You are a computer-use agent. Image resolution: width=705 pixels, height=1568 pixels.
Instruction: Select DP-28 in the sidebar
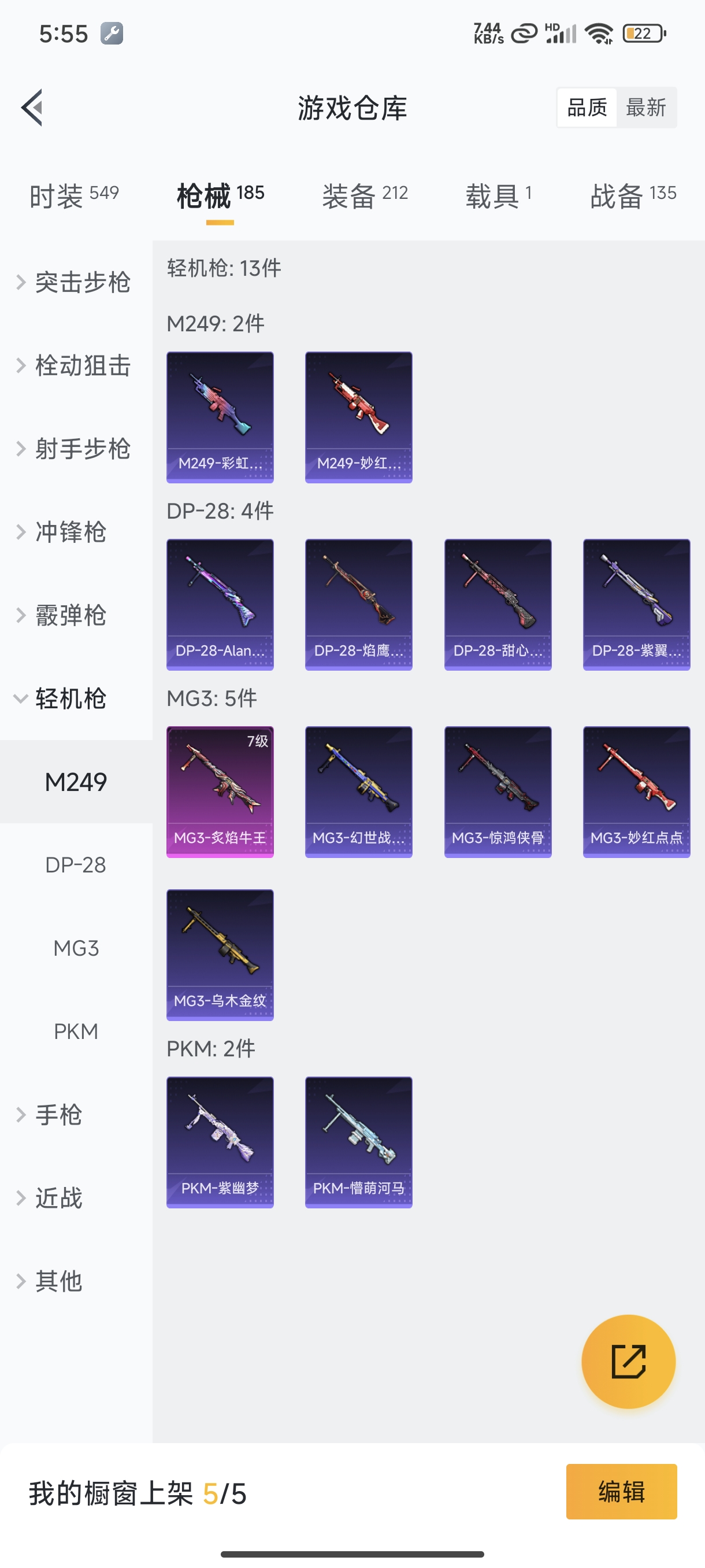[x=76, y=865]
